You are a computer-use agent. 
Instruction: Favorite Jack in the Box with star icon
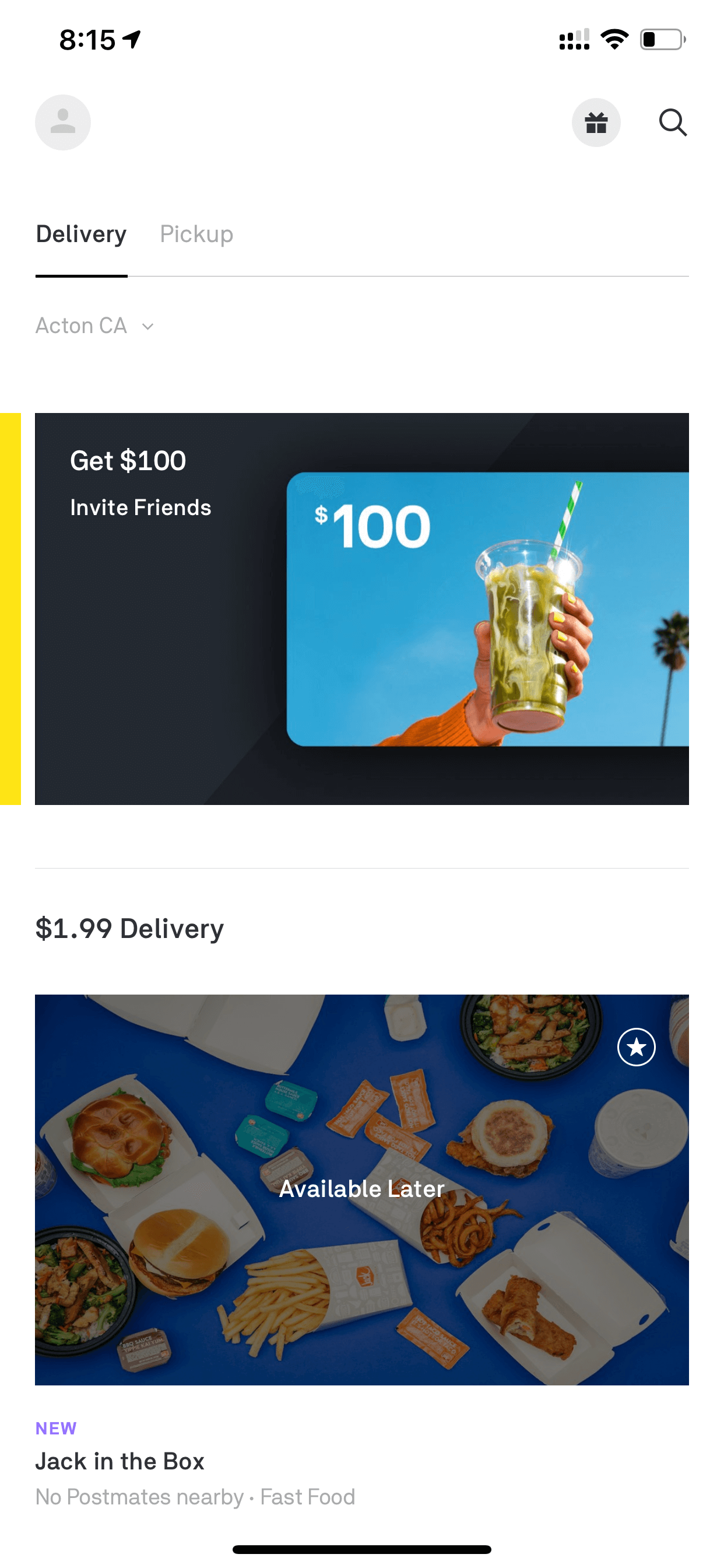(636, 1047)
